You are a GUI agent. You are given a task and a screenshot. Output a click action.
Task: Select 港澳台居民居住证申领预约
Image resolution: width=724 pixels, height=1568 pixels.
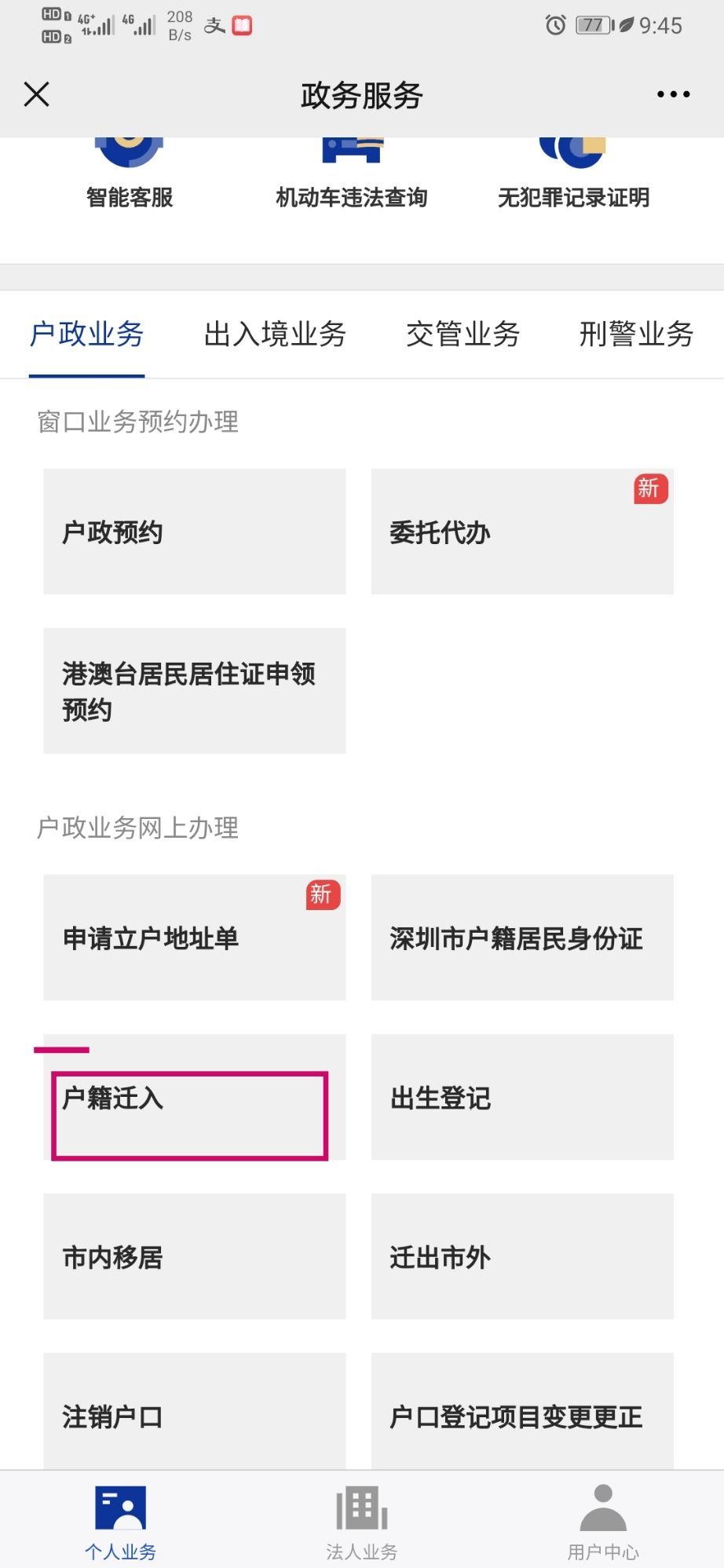(195, 691)
